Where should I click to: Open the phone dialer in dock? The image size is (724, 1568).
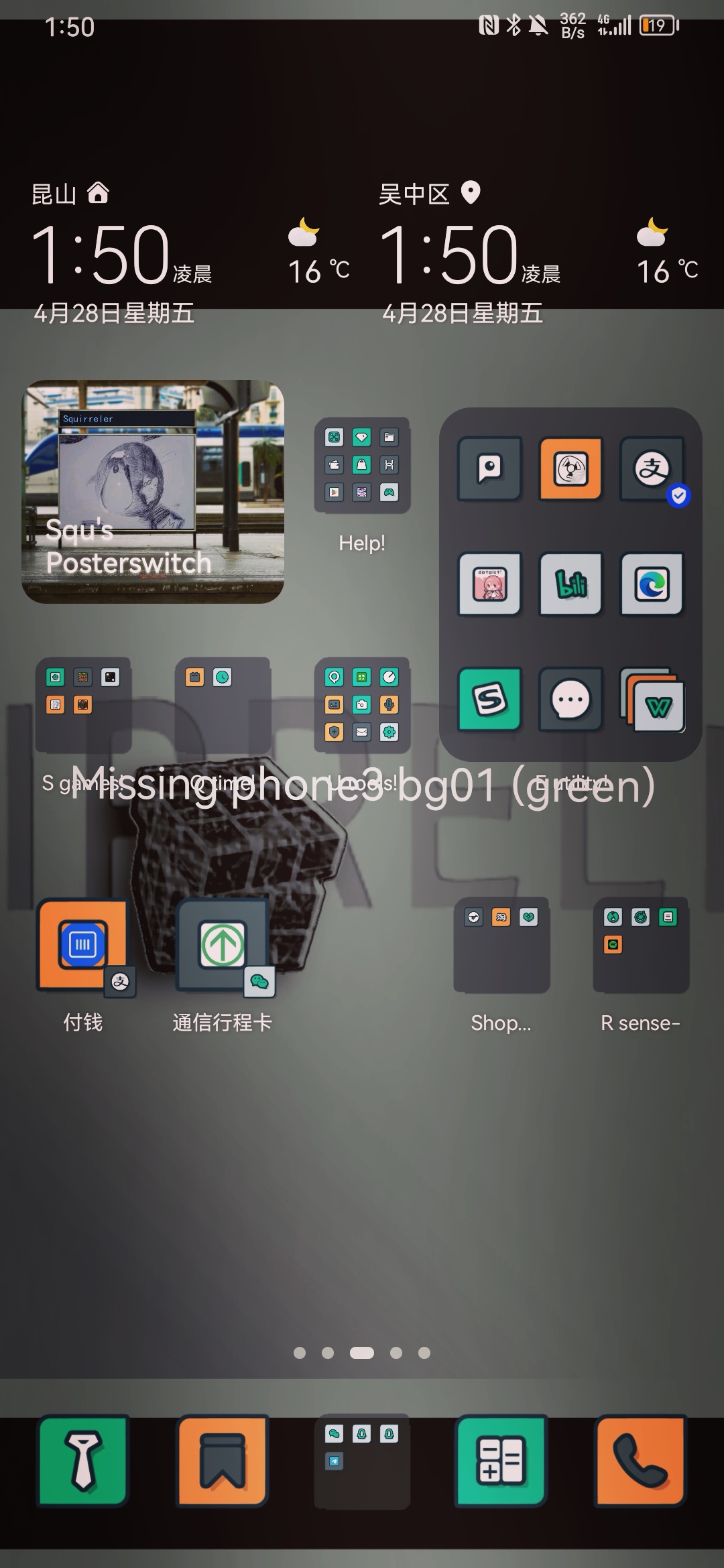[641, 1461]
